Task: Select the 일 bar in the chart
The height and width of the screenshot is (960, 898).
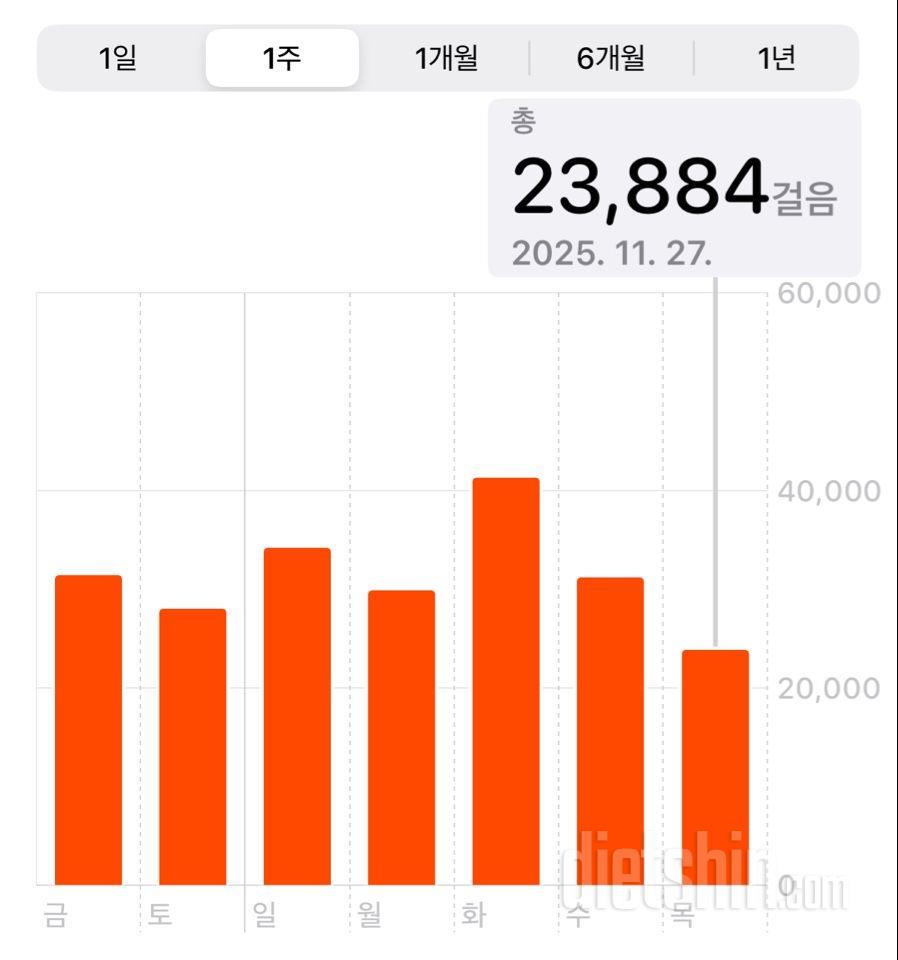Action: tap(297, 716)
